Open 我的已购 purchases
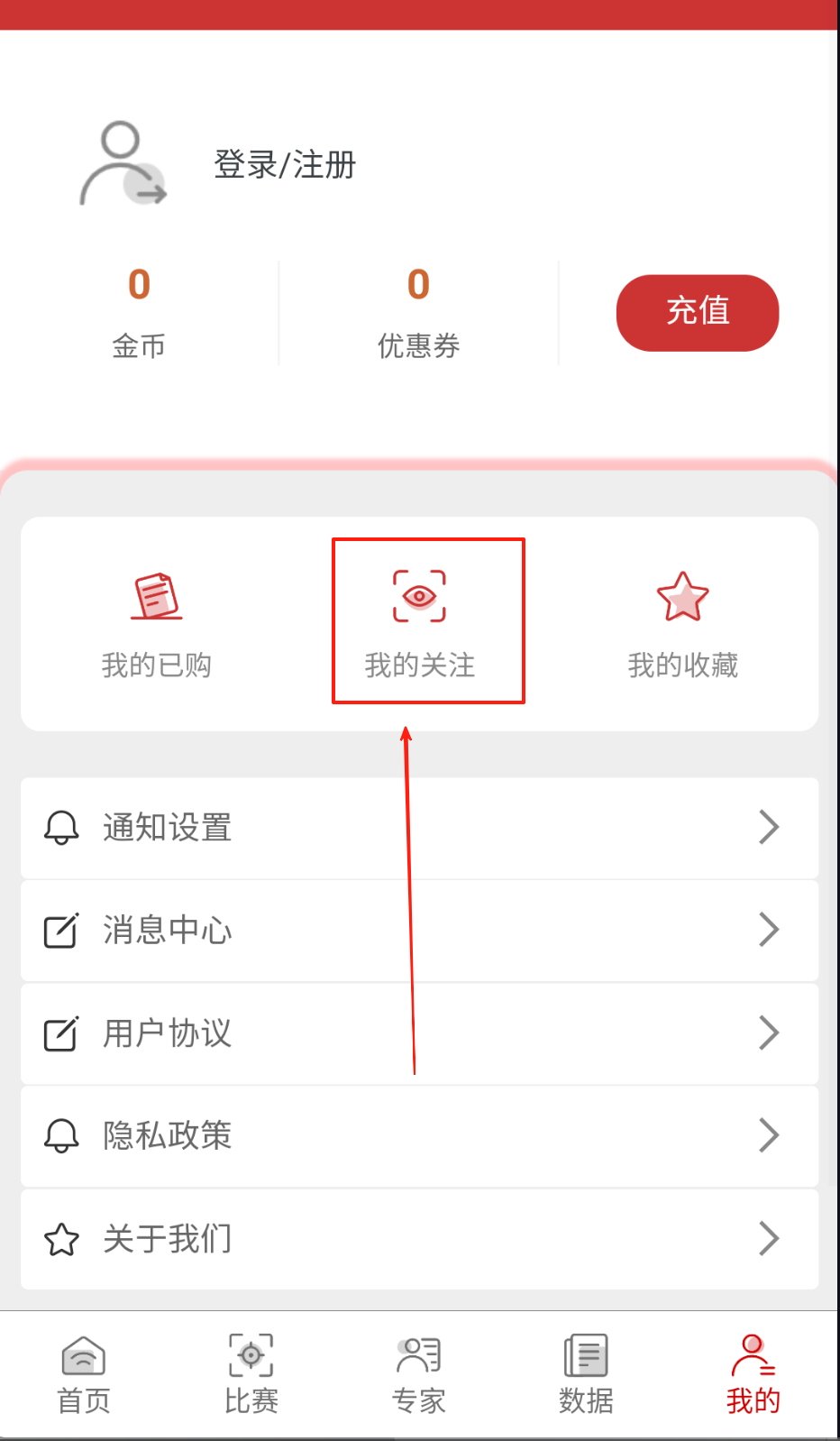 tap(156, 624)
